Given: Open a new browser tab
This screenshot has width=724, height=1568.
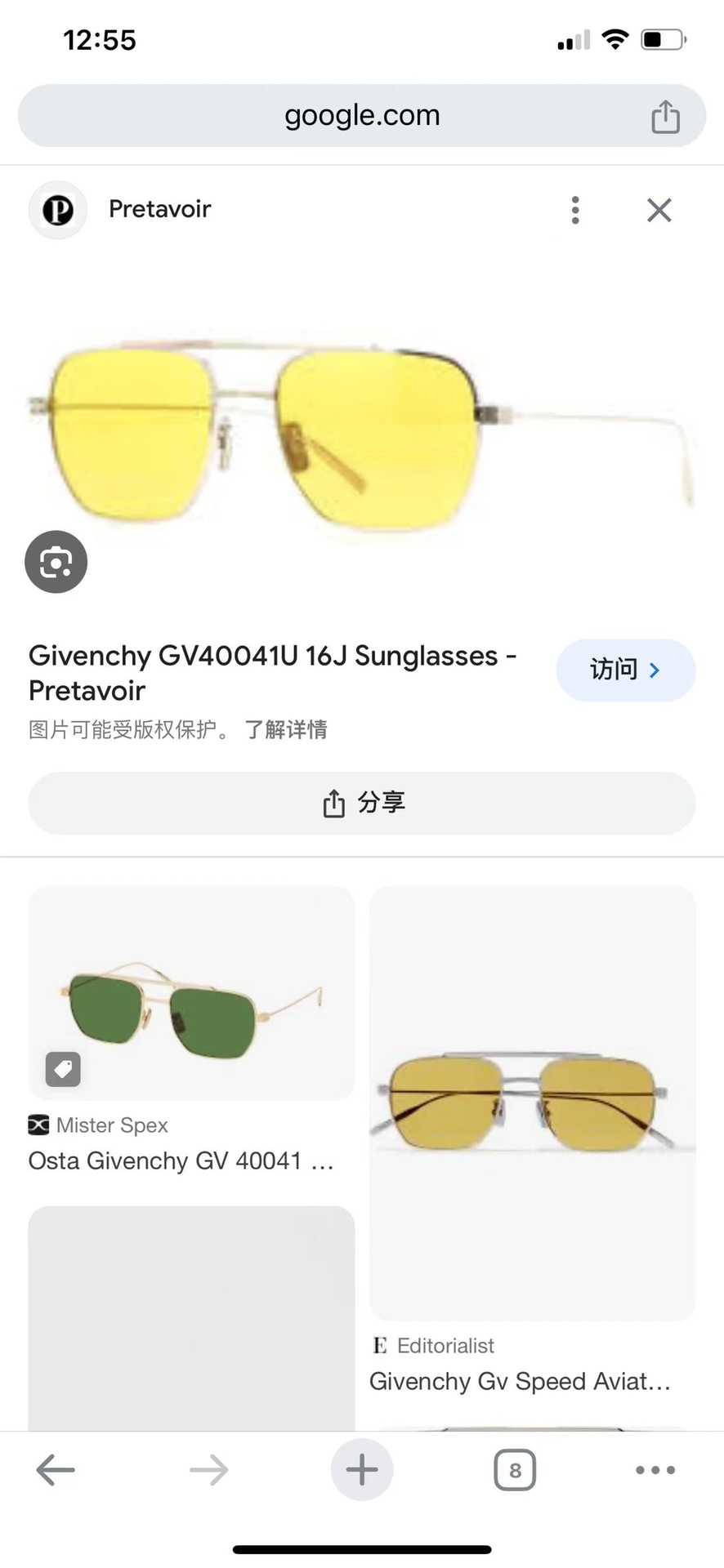Looking at the screenshot, I should [361, 1470].
